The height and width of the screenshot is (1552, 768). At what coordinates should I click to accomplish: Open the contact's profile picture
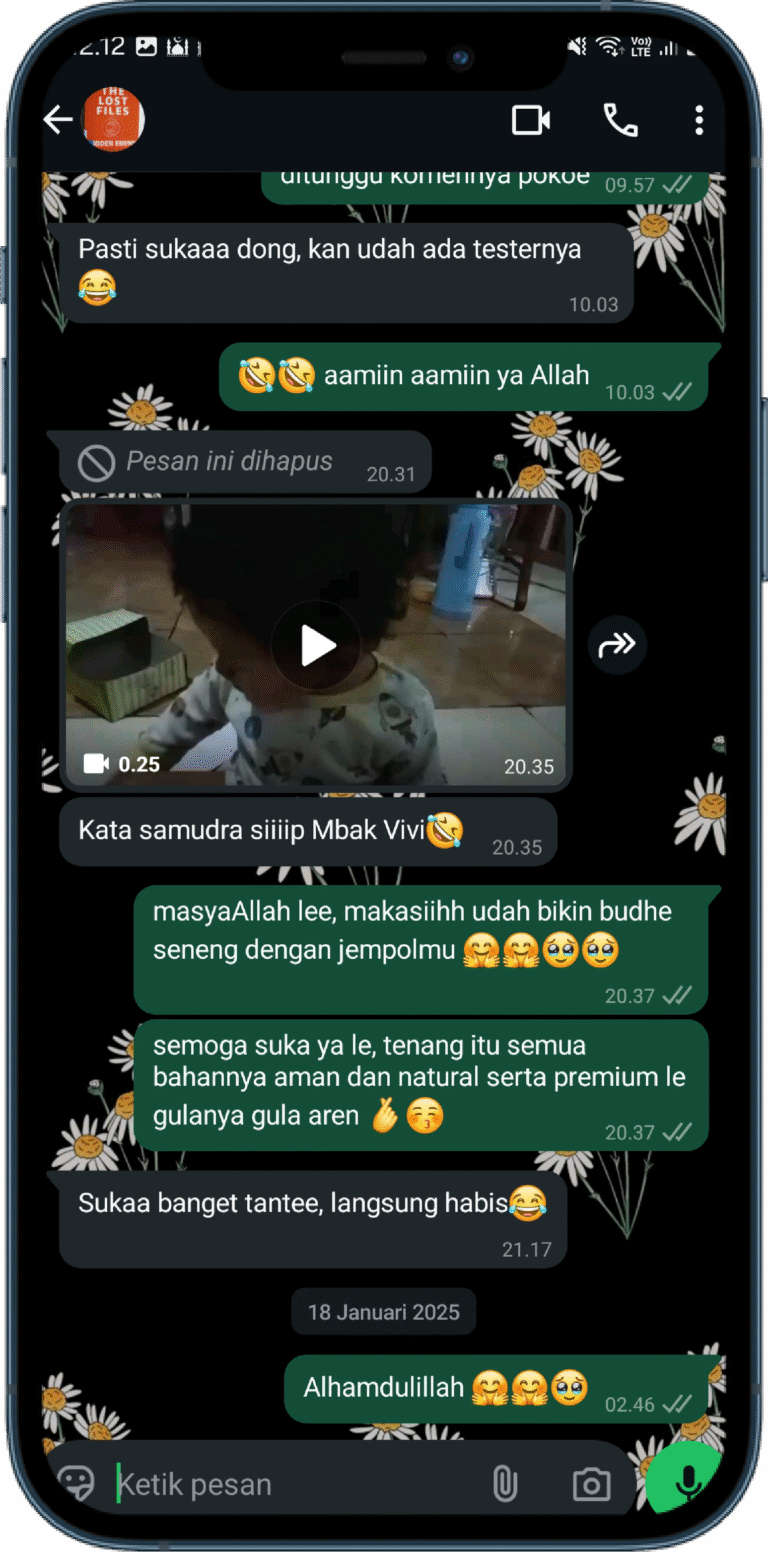tap(113, 120)
